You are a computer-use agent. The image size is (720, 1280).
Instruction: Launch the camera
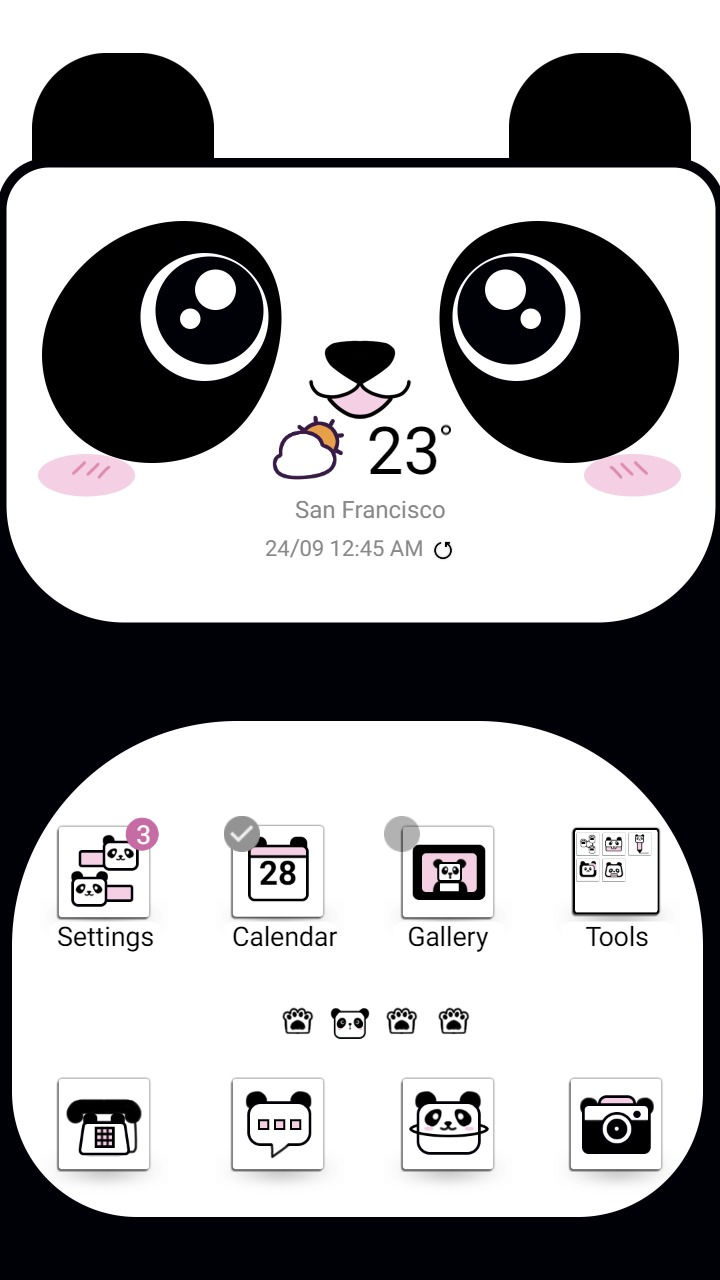pyautogui.click(x=616, y=1124)
